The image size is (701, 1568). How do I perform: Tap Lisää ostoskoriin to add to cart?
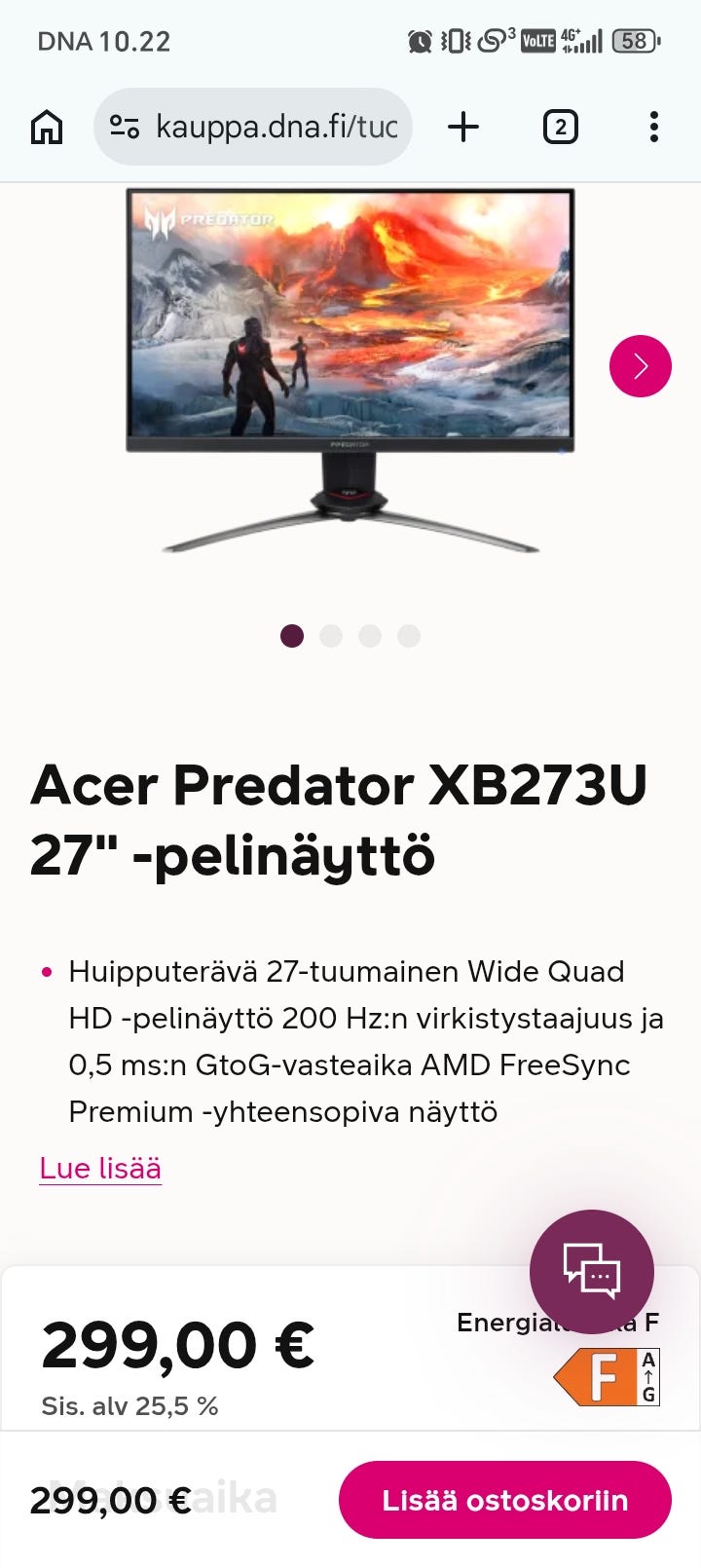pyautogui.click(x=504, y=1500)
